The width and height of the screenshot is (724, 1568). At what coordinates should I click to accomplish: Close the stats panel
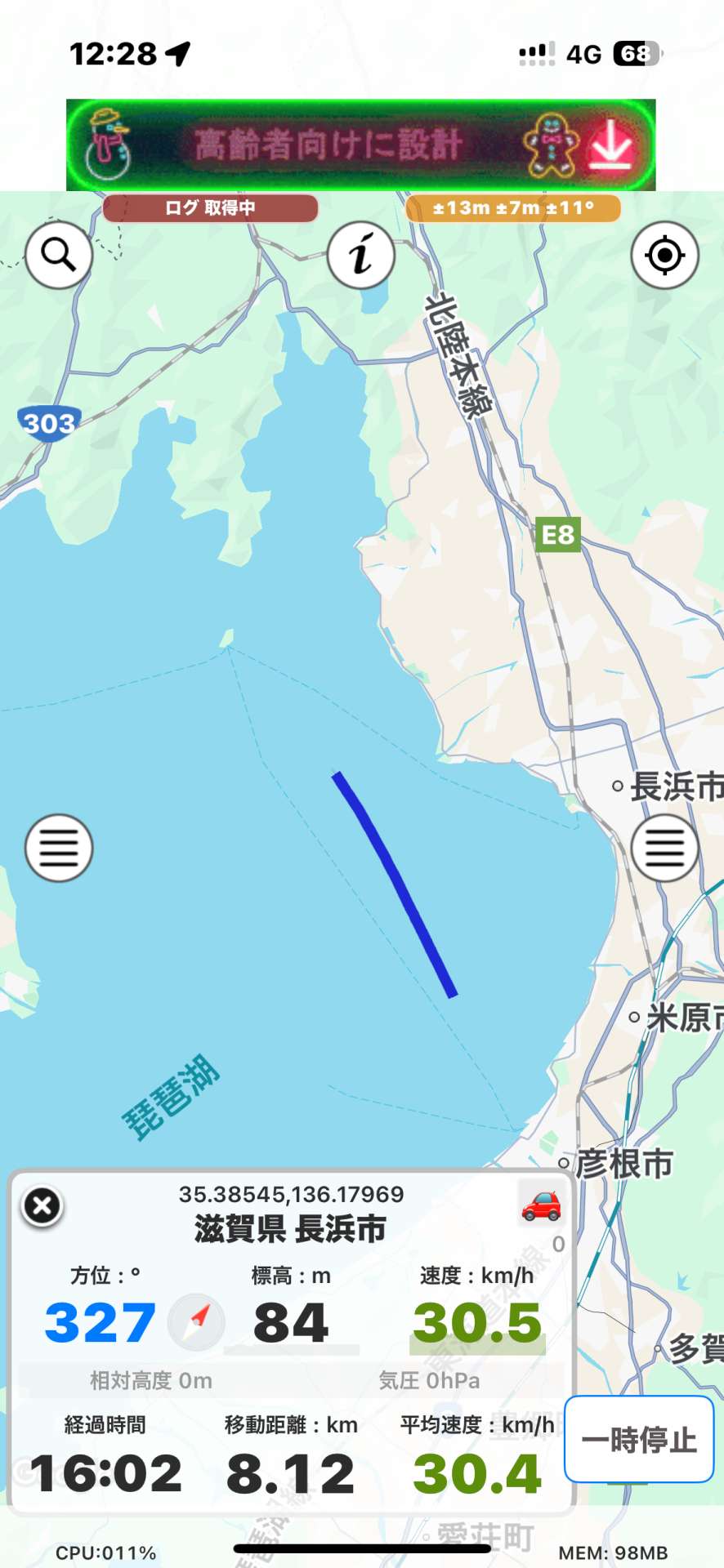[x=42, y=1205]
